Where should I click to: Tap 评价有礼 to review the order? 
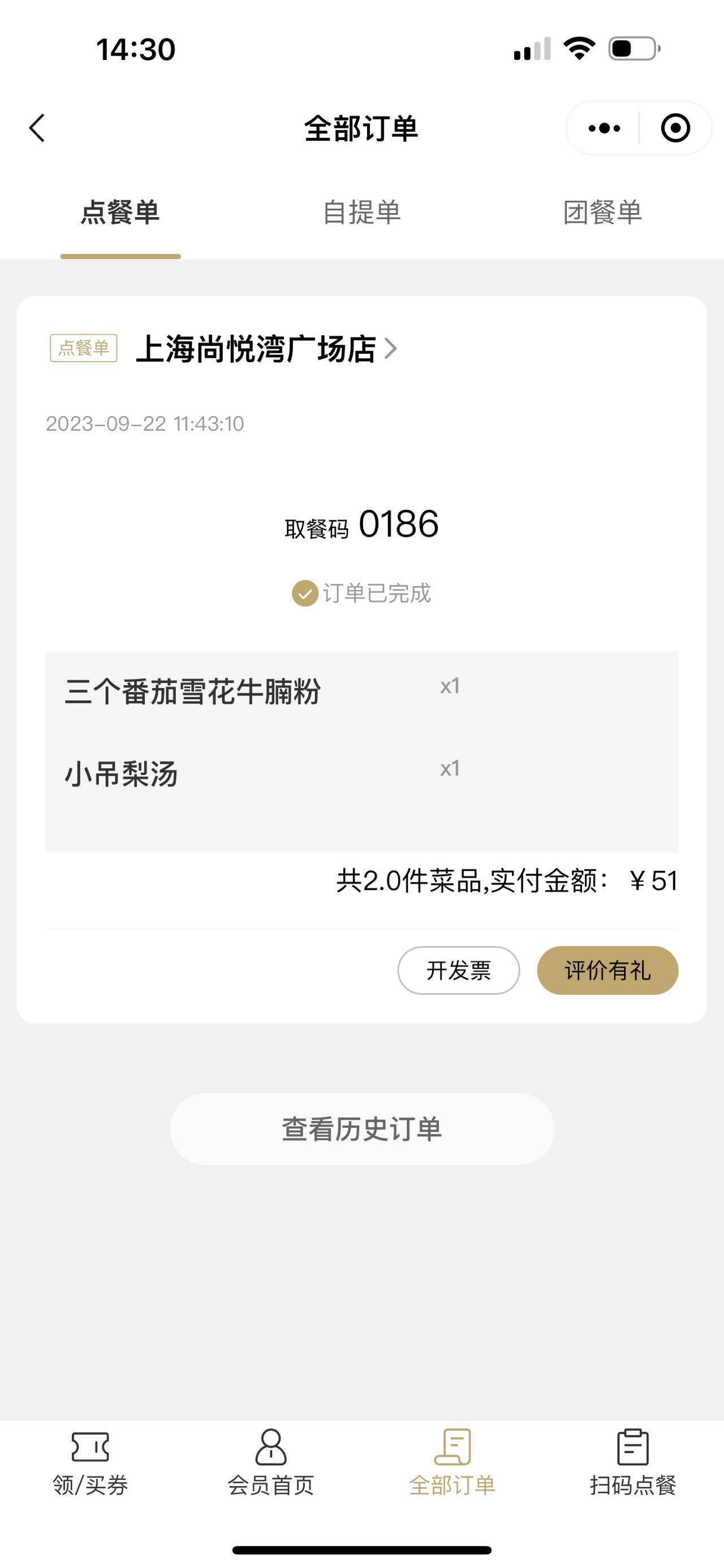tap(607, 971)
